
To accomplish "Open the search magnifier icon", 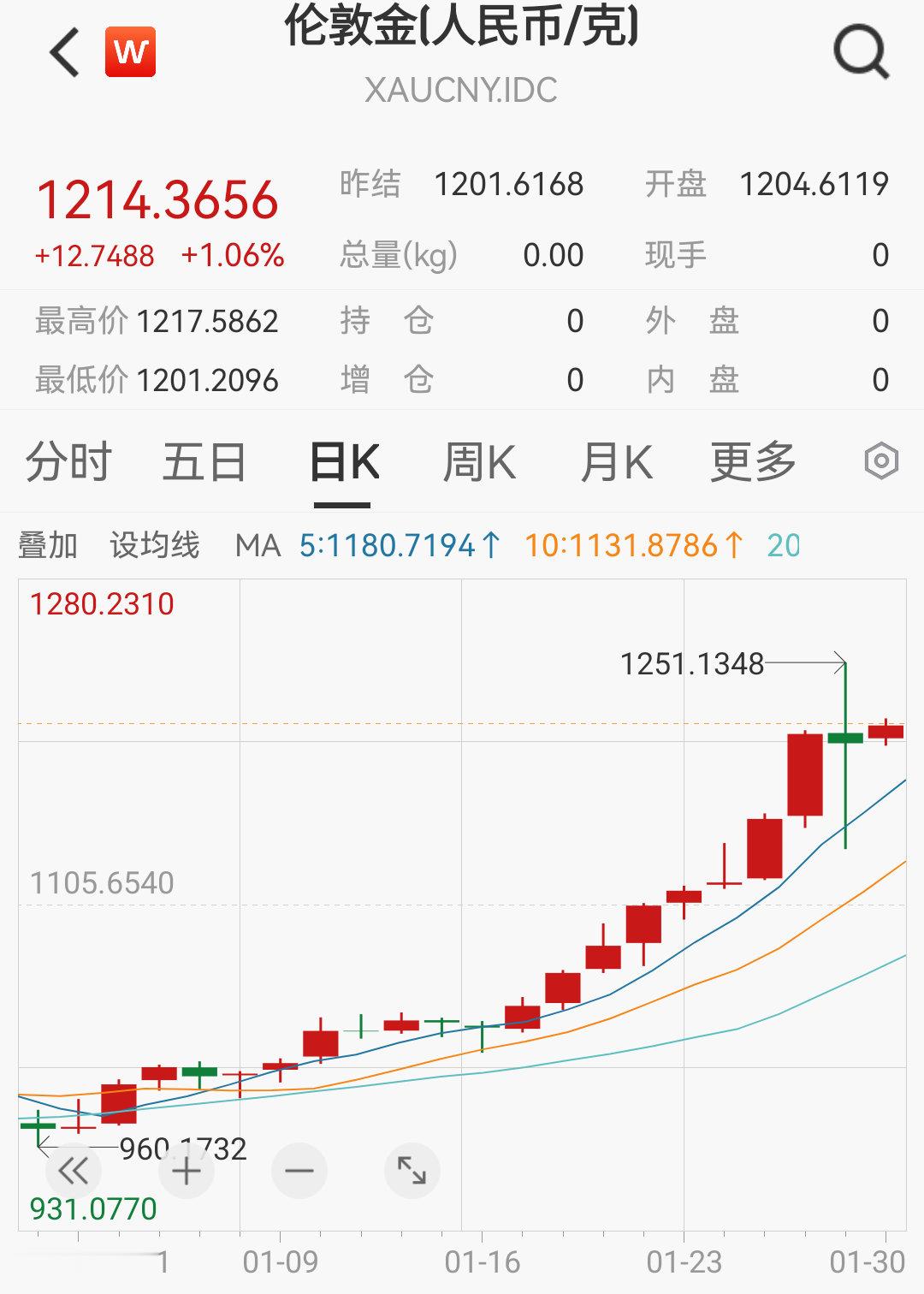I will pyautogui.click(x=861, y=52).
